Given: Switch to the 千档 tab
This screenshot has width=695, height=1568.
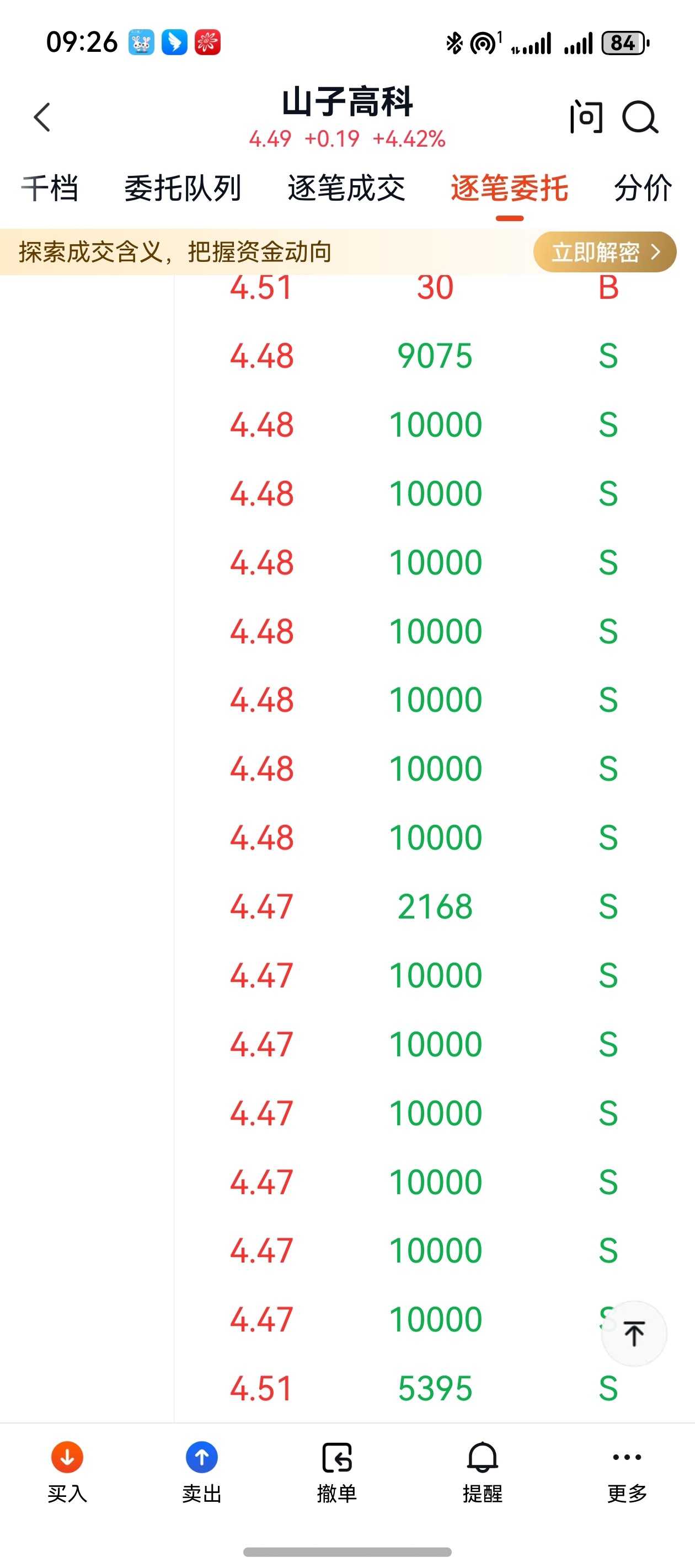Looking at the screenshot, I should [x=50, y=187].
